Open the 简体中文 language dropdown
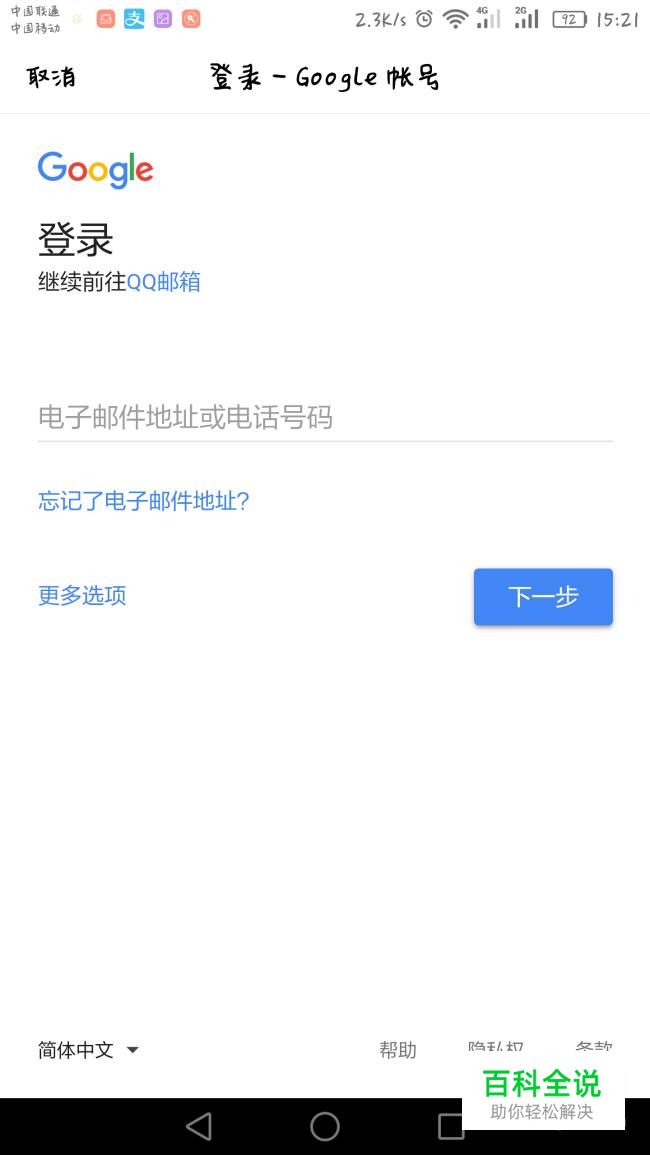 88,1050
